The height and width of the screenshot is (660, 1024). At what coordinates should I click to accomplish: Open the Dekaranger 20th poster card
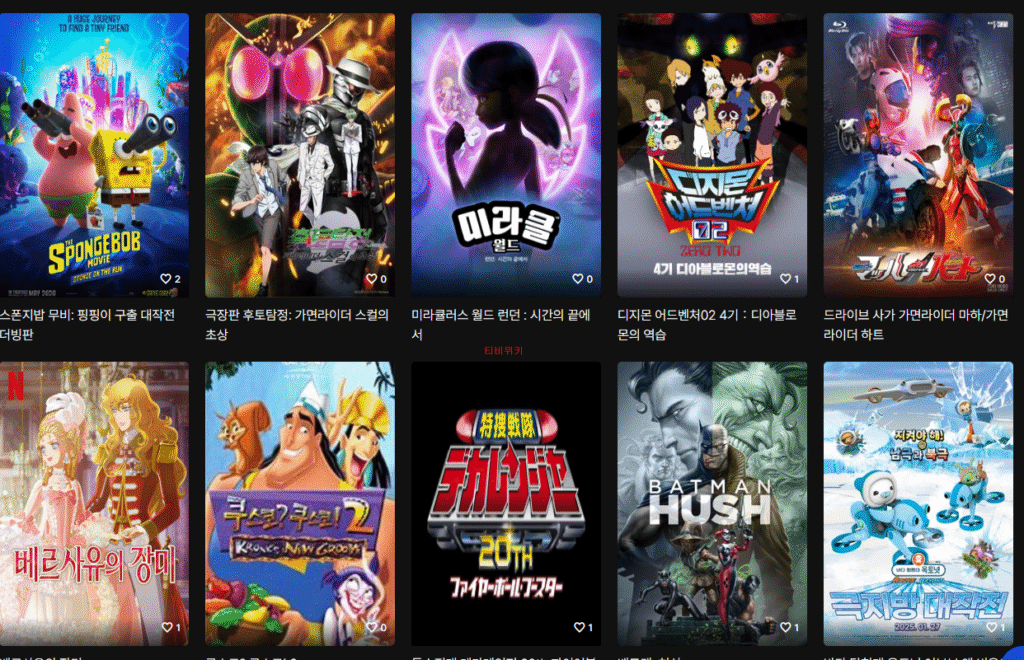(x=506, y=500)
